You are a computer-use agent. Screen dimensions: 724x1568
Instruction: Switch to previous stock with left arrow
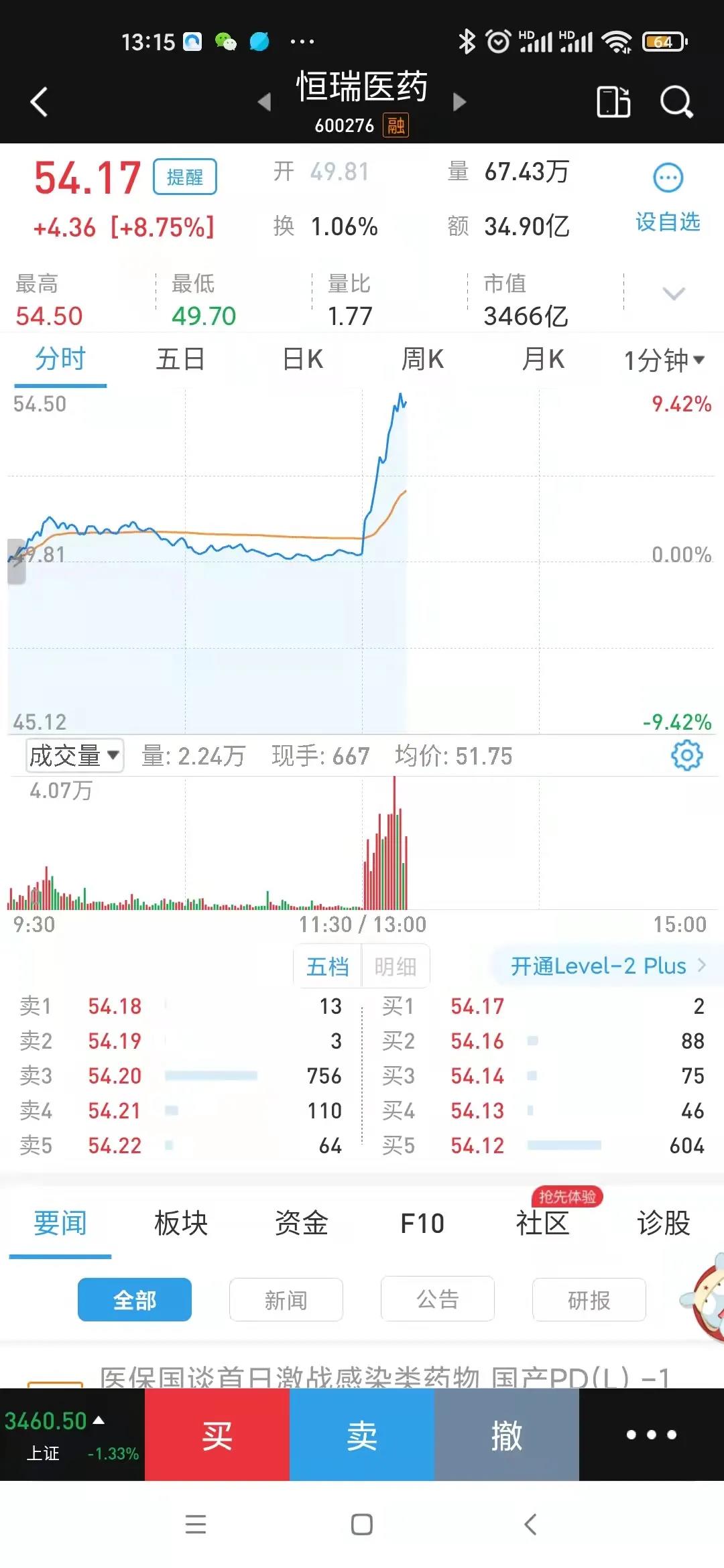click(264, 103)
